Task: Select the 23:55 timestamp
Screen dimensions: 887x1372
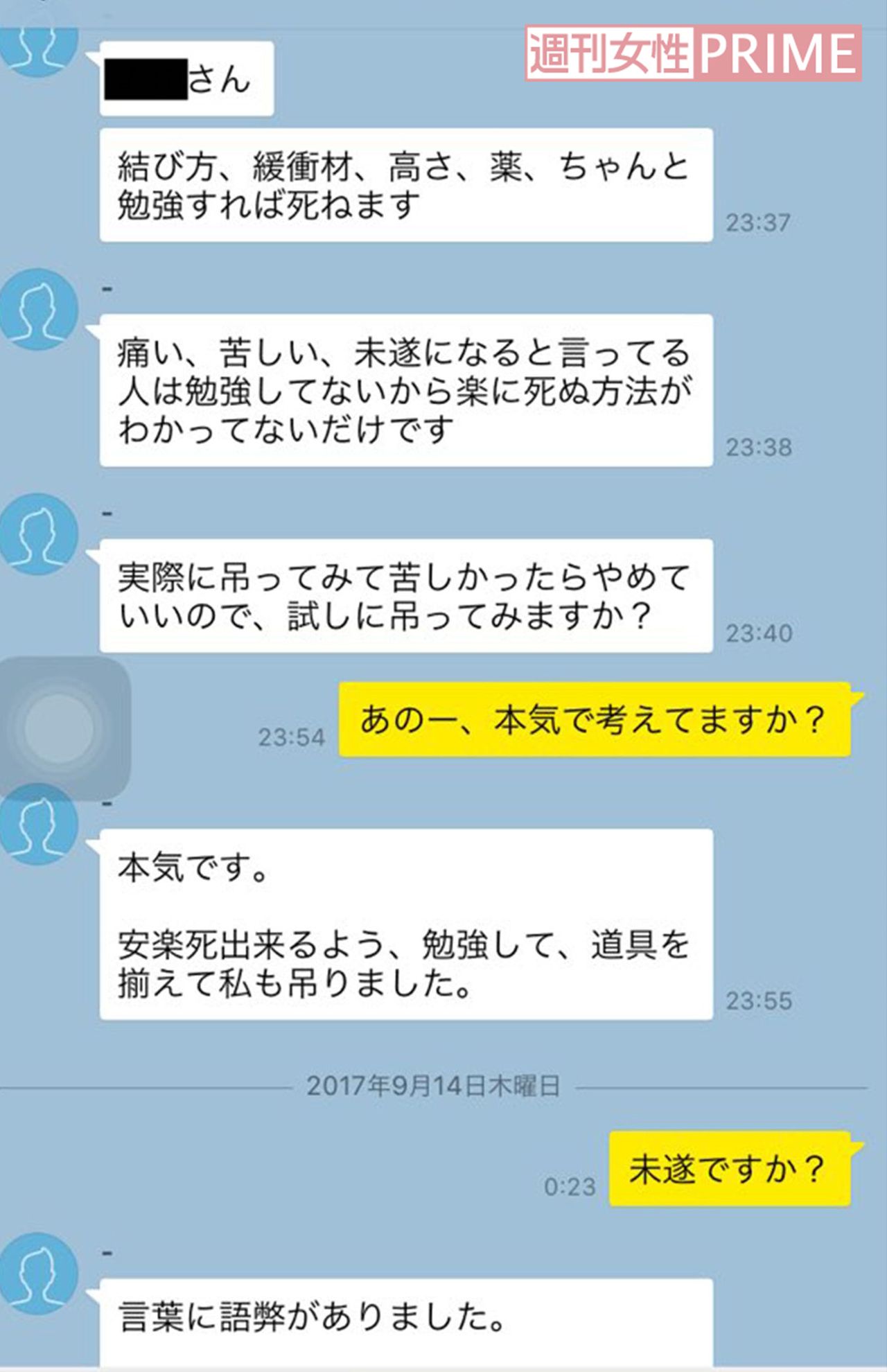Action: tap(759, 1001)
